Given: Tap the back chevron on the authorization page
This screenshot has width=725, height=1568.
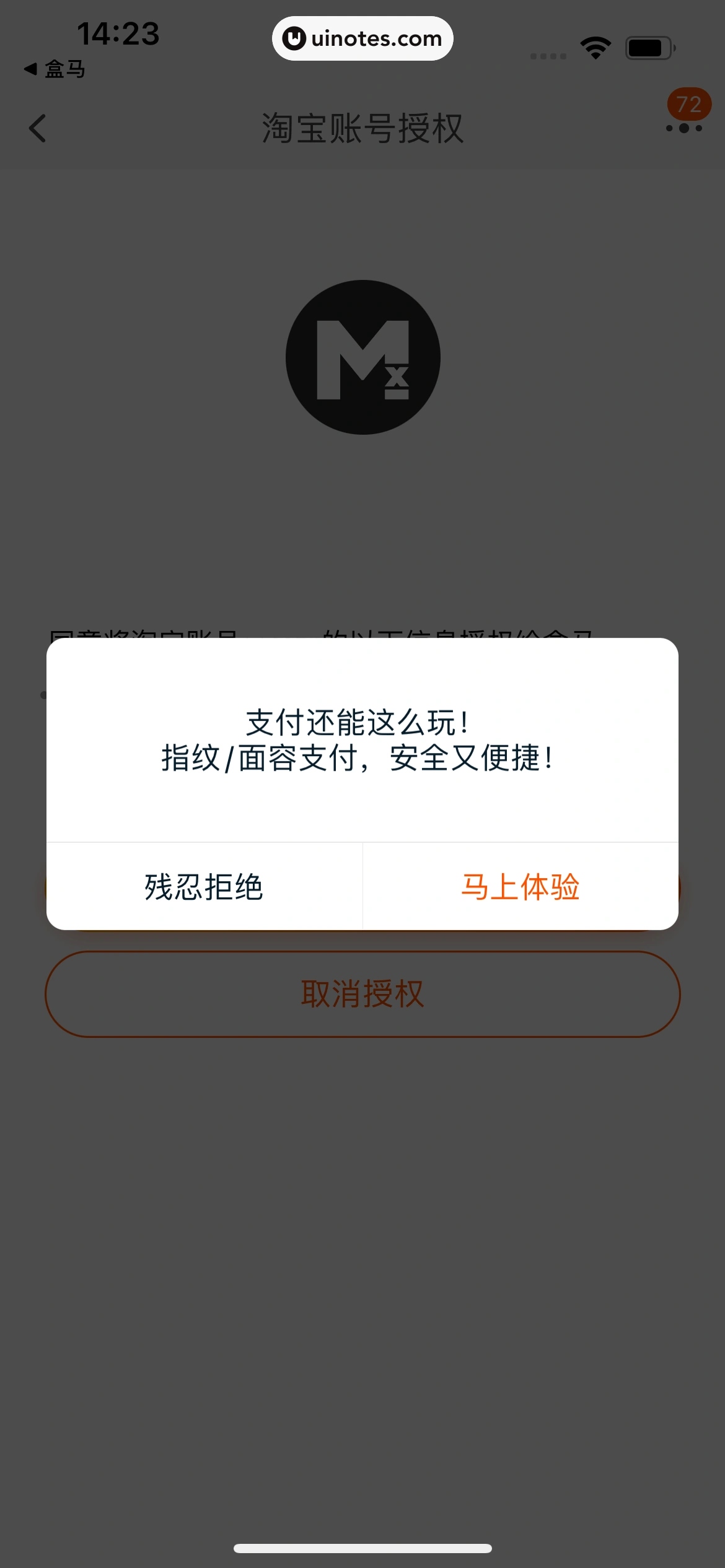Looking at the screenshot, I should click(37, 128).
